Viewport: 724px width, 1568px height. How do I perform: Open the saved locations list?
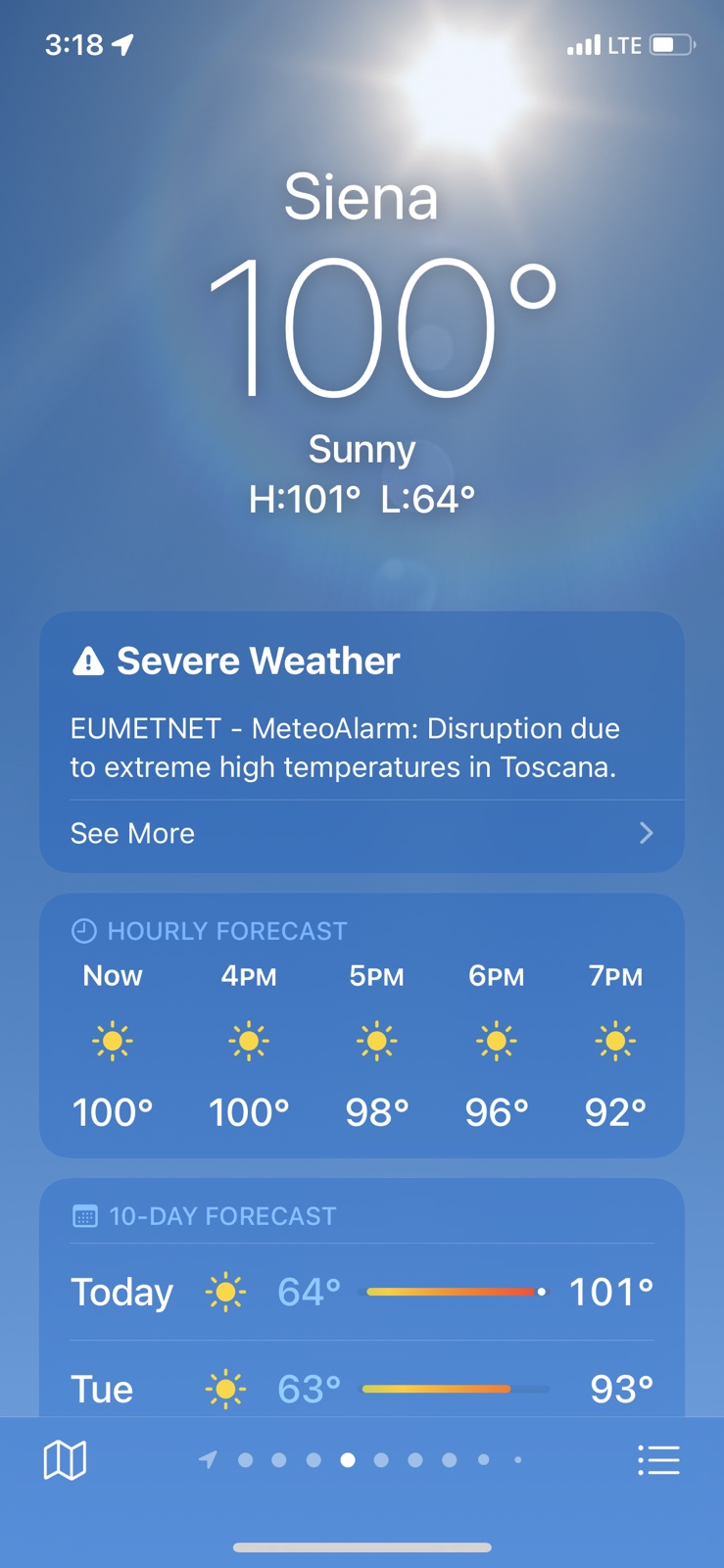click(x=658, y=1460)
